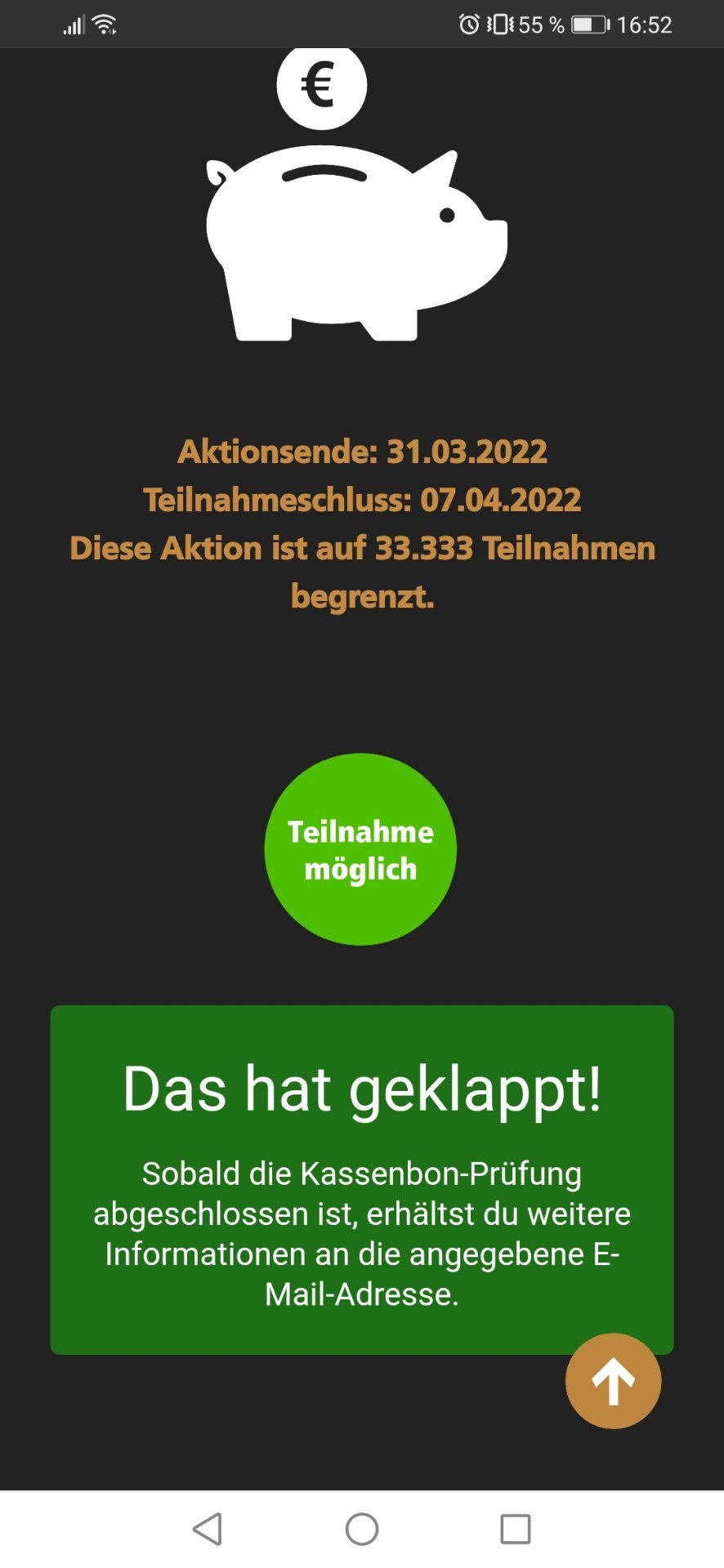The image size is (724, 1568).
Task: Go back with the system back button
Action: click(x=208, y=1529)
